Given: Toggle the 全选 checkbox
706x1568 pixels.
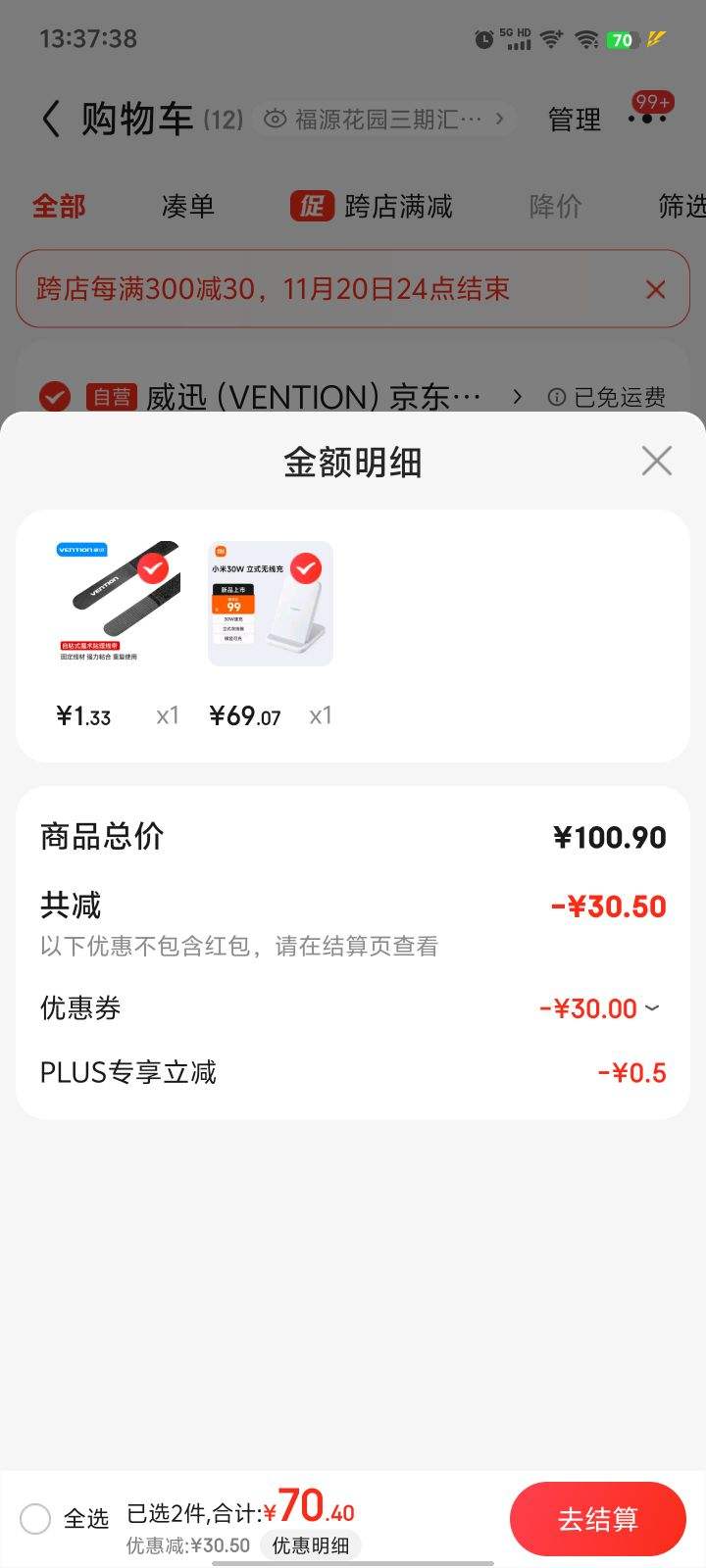Looking at the screenshot, I should [35, 1519].
